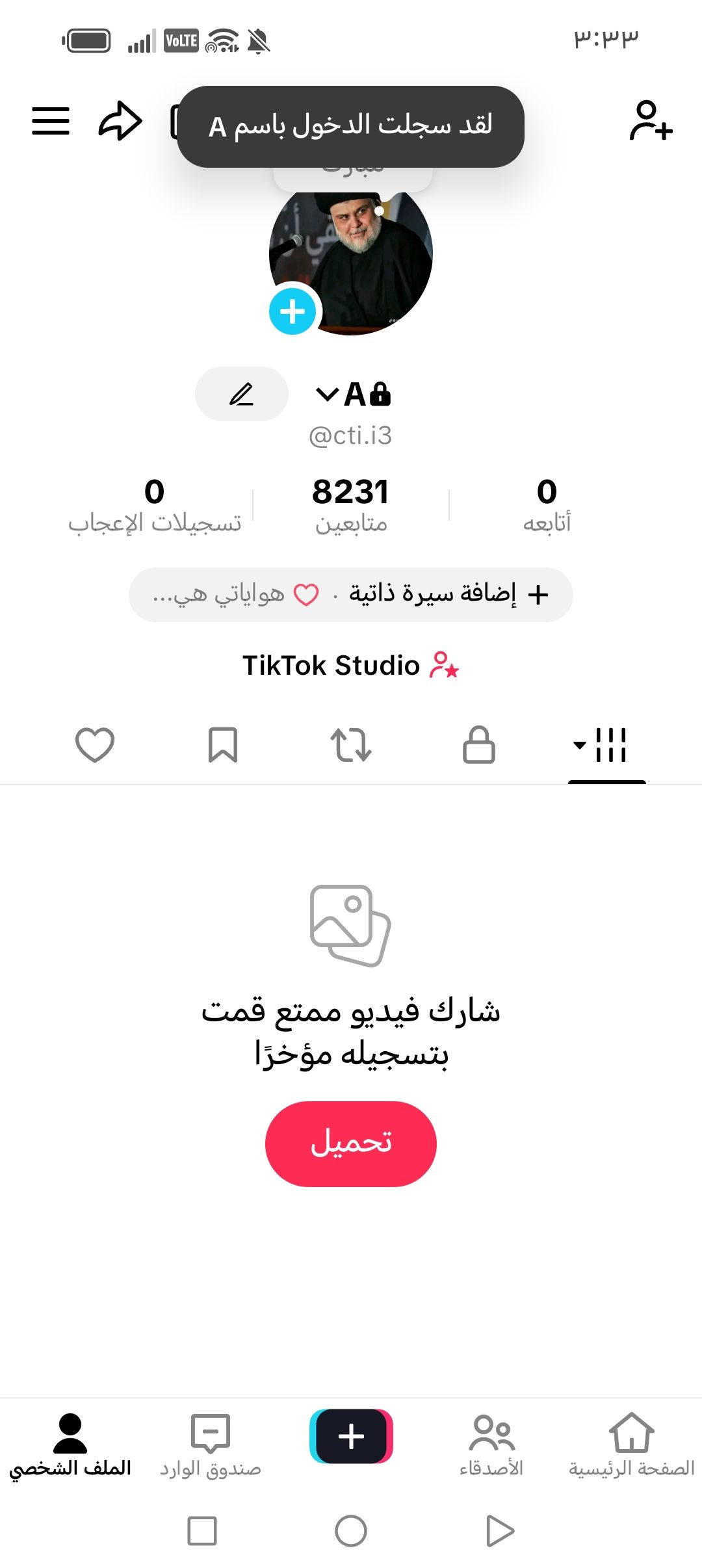
Task: Share this profile via the arrow icon
Action: (120, 121)
